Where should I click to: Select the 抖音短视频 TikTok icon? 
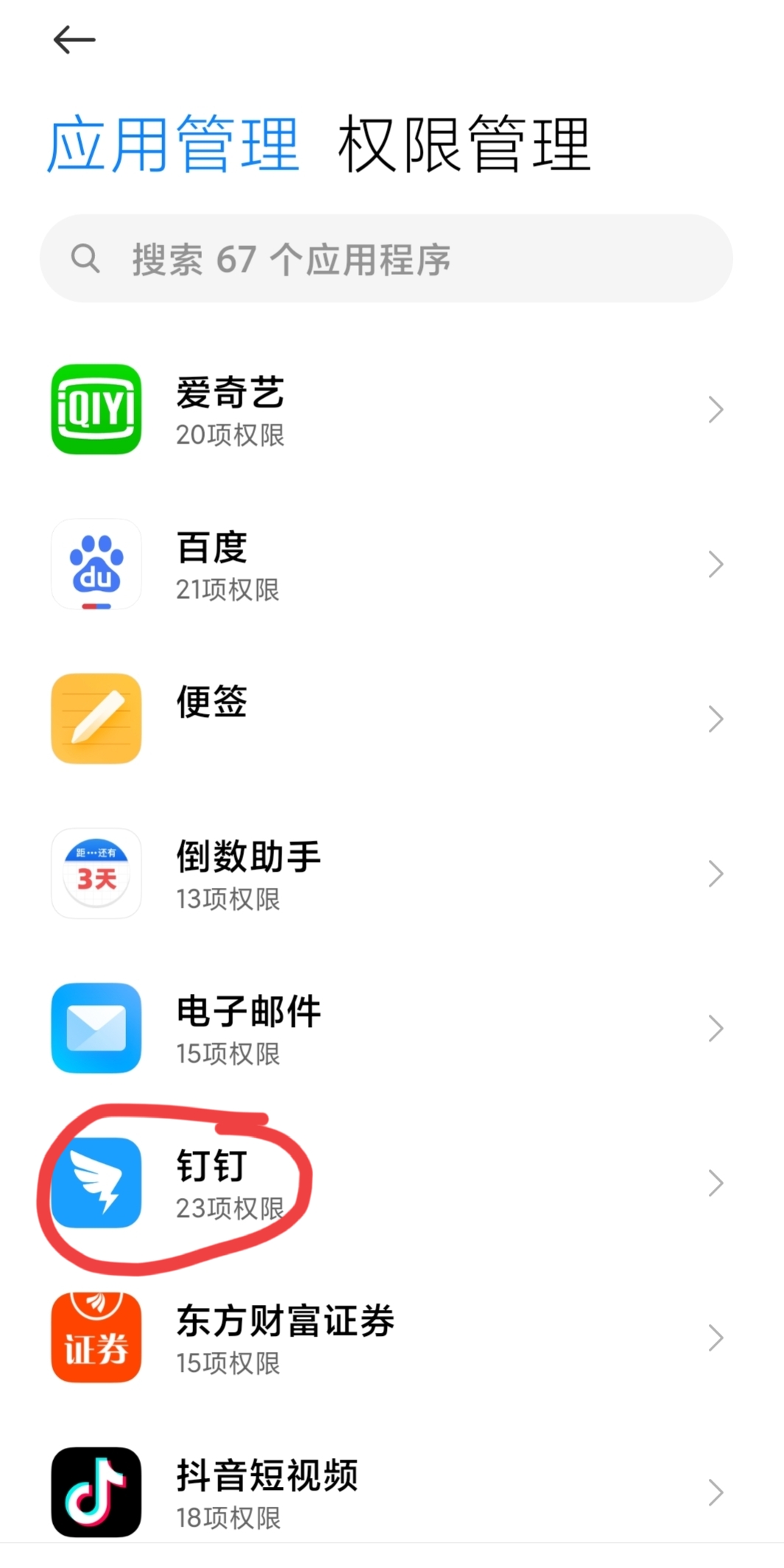pos(95,1494)
